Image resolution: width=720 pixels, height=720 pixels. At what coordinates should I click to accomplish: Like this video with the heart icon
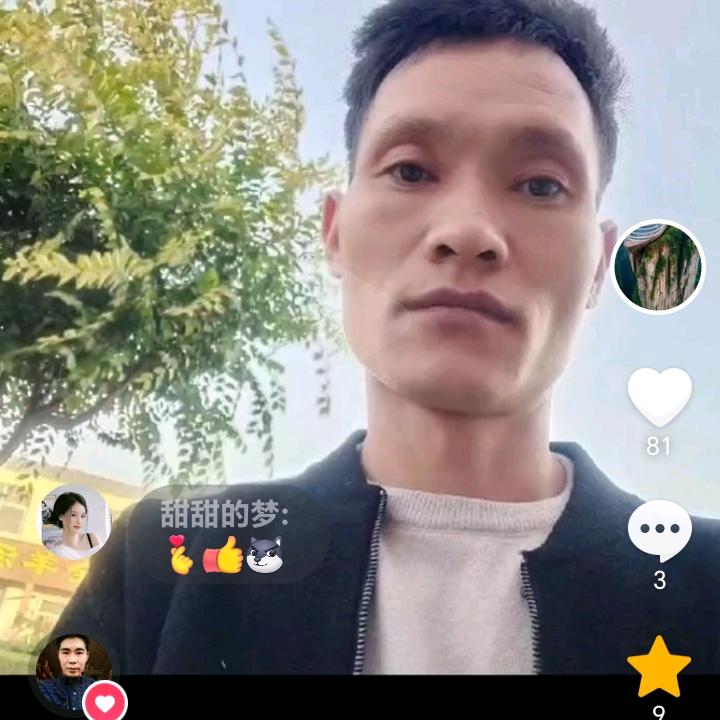(x=659, y=396)
